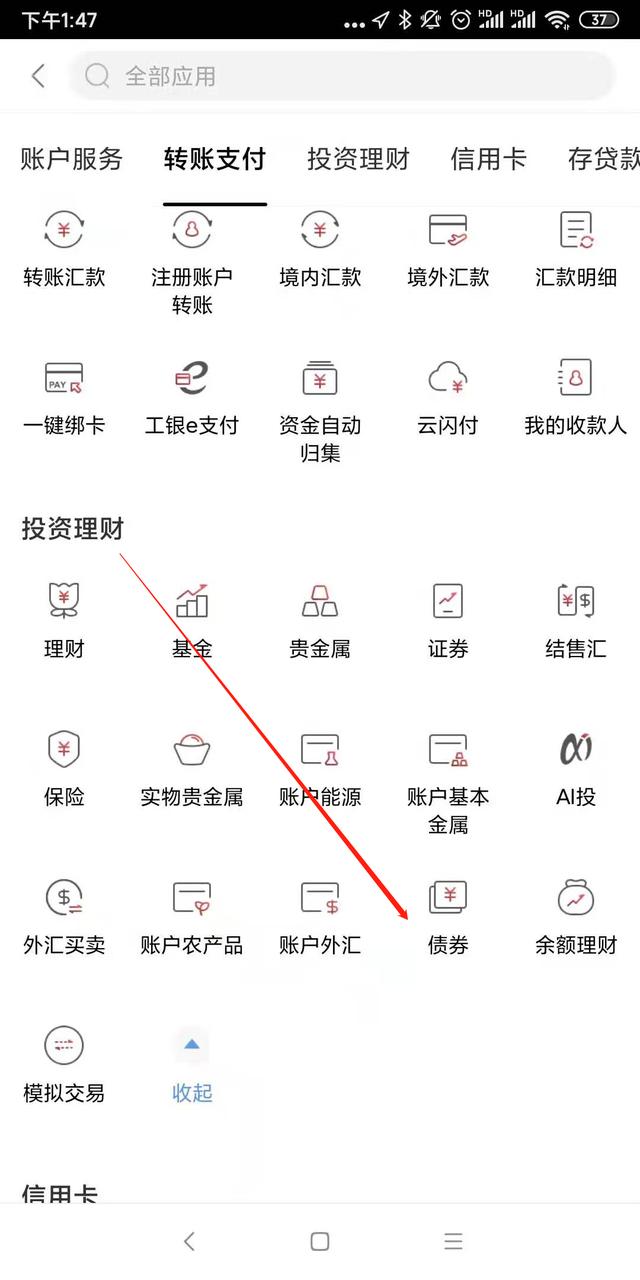
Task: Go back using the top-left arrow
Action: tap(38, 76)
